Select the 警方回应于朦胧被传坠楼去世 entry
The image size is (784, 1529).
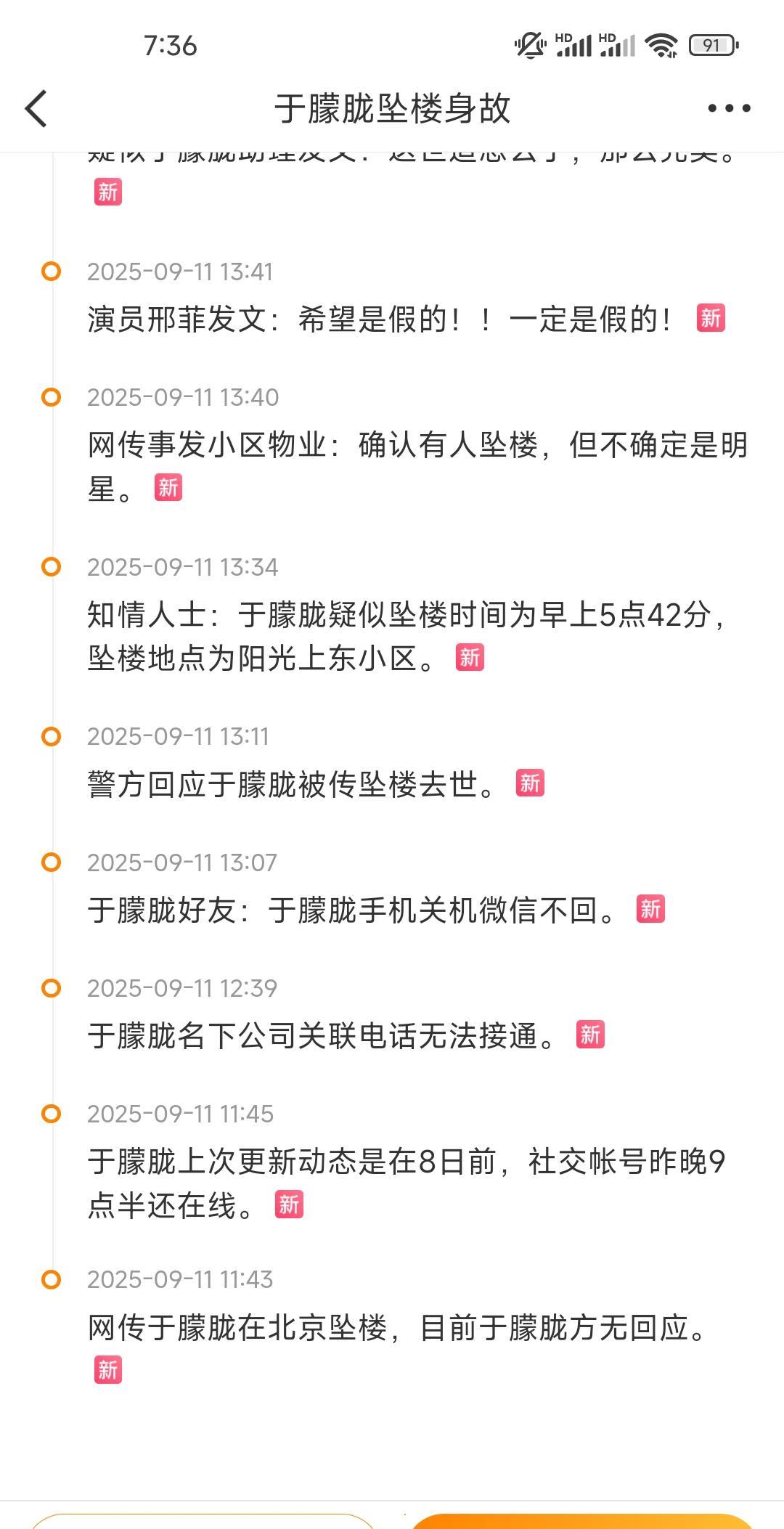click(x=292, y=785)
